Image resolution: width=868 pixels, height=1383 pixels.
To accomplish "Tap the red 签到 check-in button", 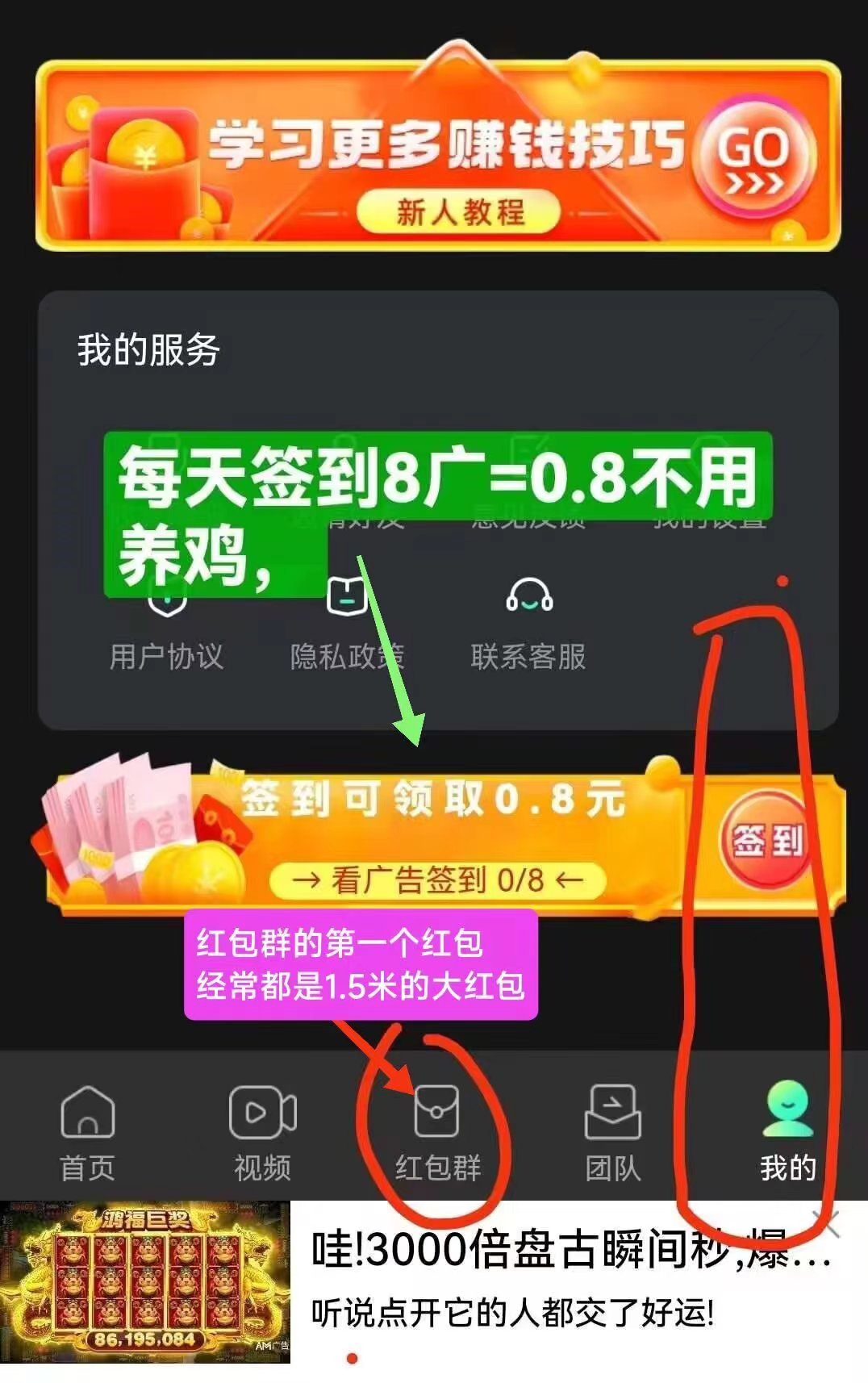I will tap(765, 841).
